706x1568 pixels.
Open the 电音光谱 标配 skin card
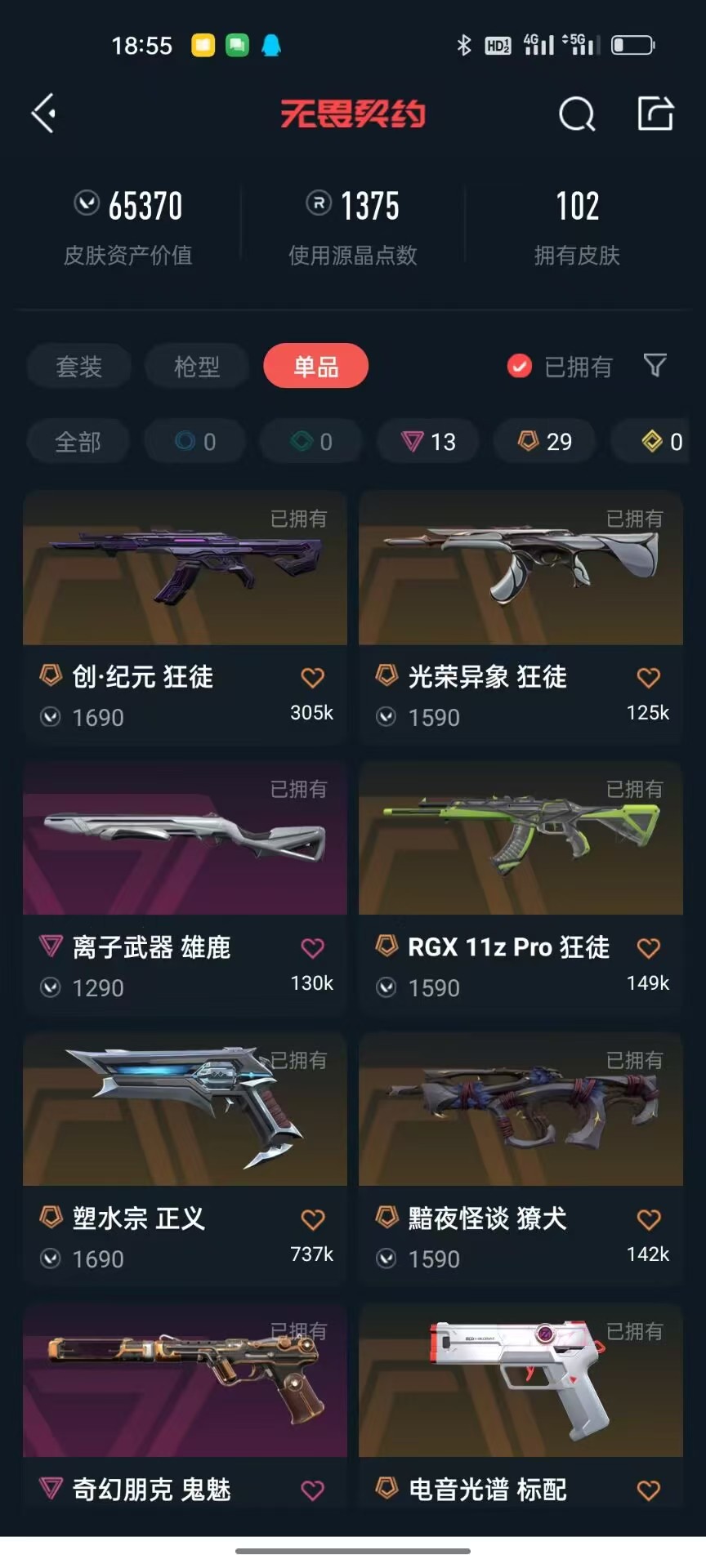[x=521, y=1405]
